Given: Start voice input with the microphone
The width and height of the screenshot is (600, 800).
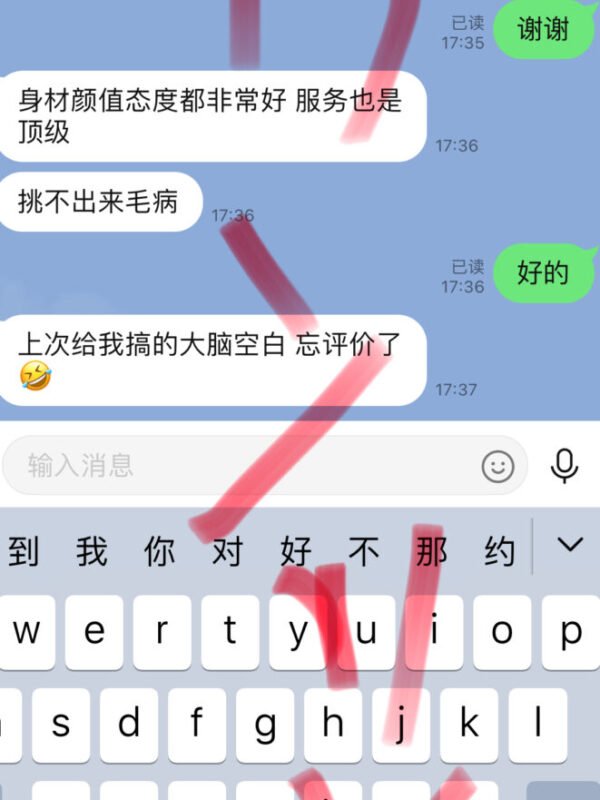Looking at the screenshot, I should 565,465.
